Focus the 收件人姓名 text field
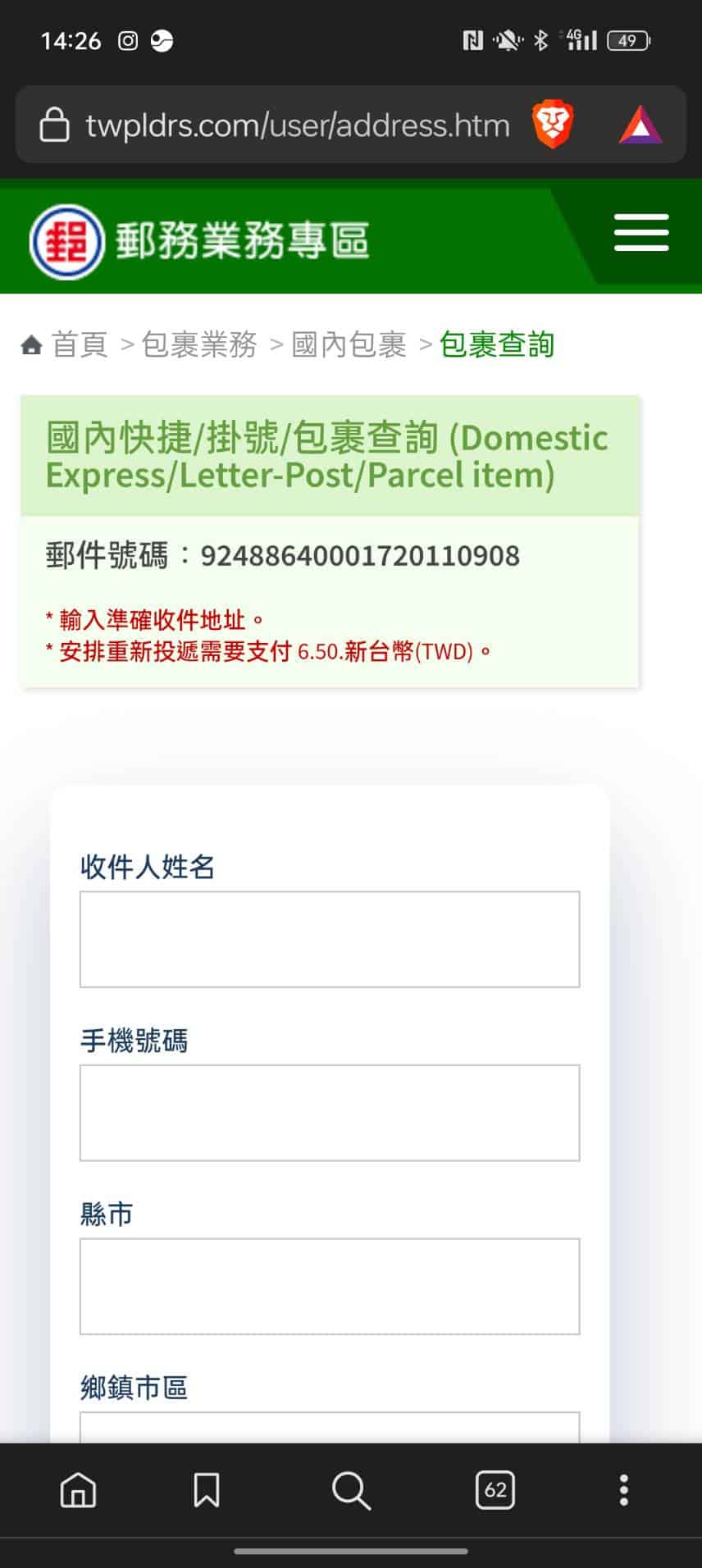 coord(330,939)
